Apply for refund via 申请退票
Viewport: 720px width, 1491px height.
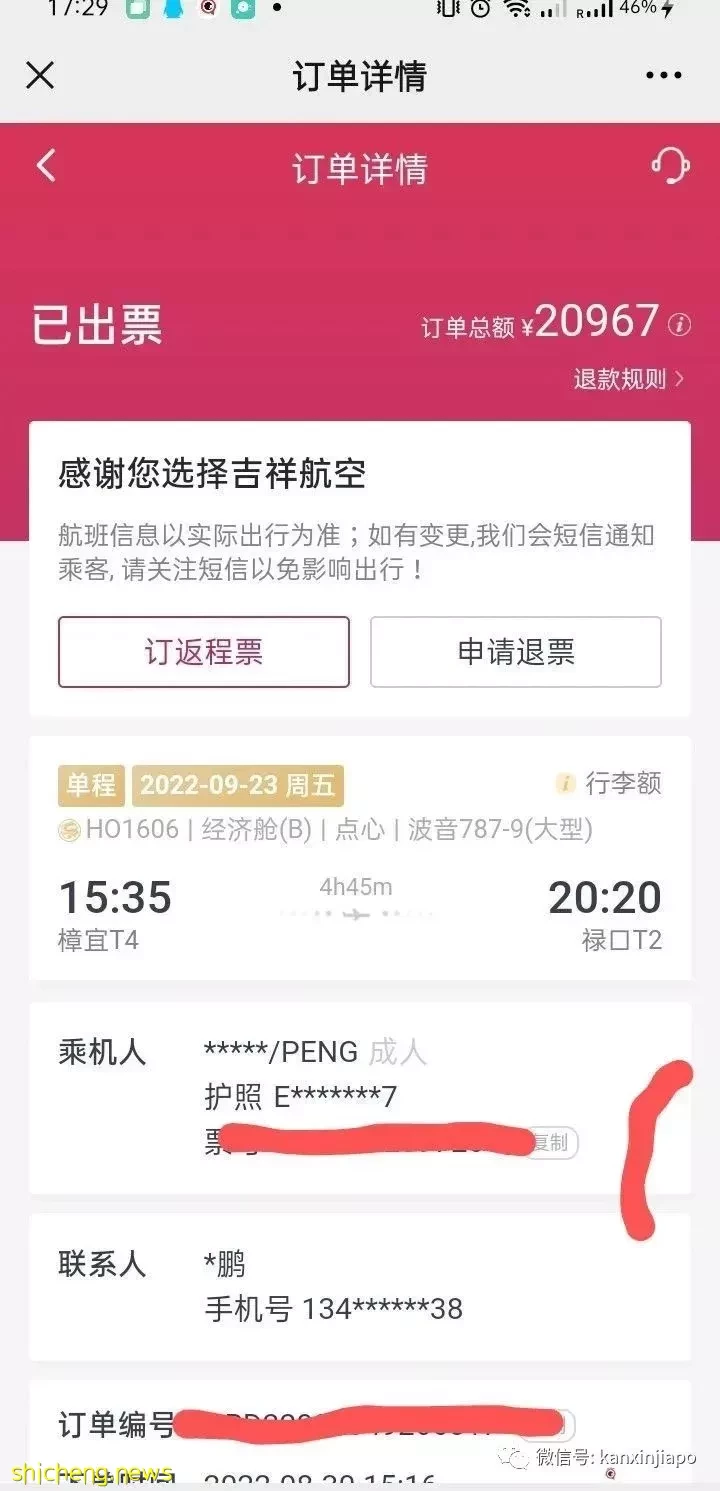[x=516, y=652]
